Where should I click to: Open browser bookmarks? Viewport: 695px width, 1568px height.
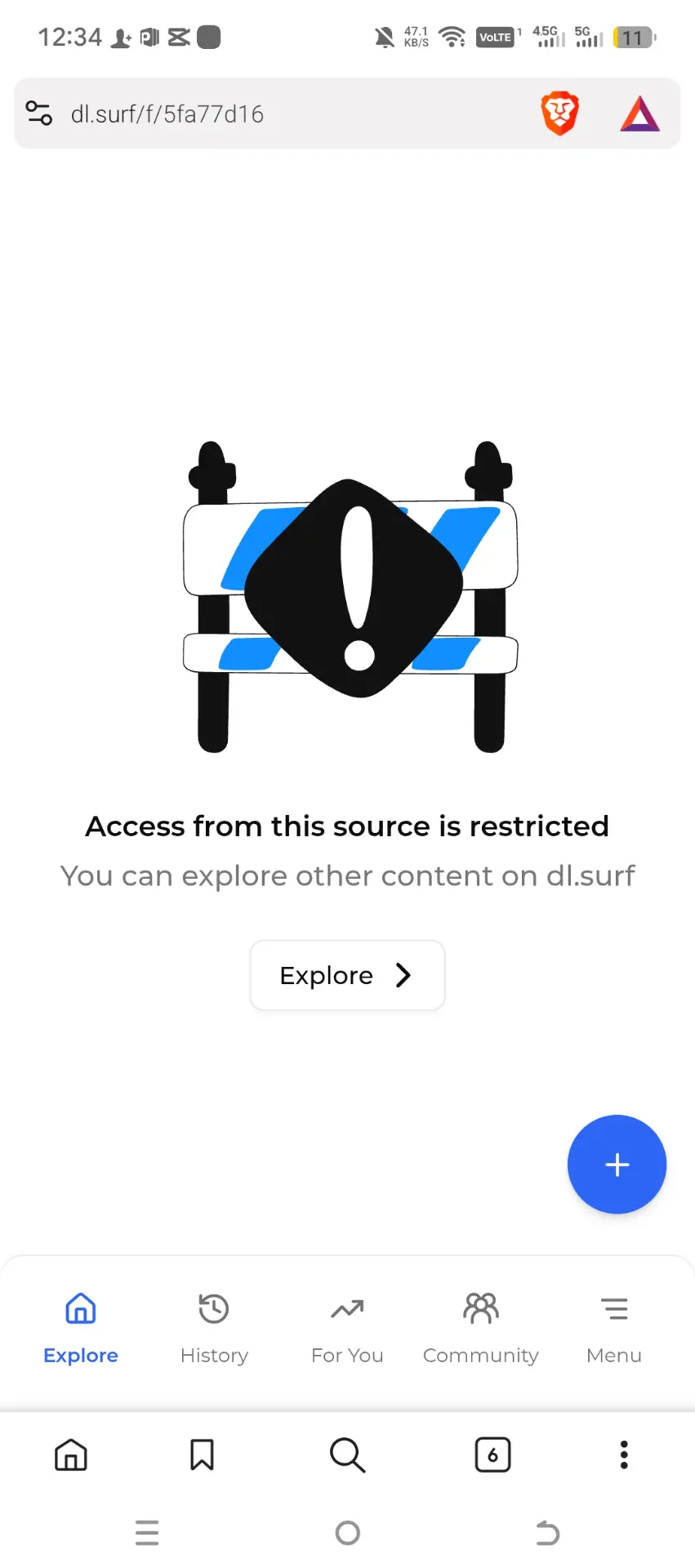point(202,1454)
